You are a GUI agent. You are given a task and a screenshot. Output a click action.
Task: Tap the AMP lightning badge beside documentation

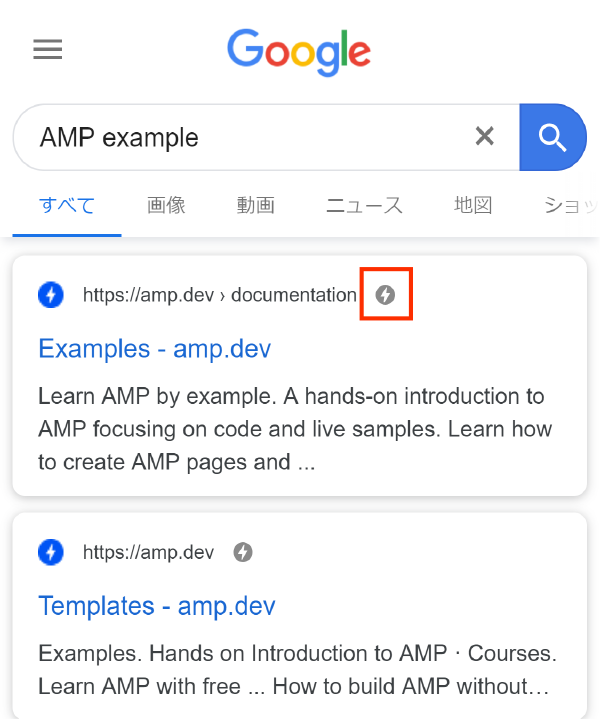386,295
